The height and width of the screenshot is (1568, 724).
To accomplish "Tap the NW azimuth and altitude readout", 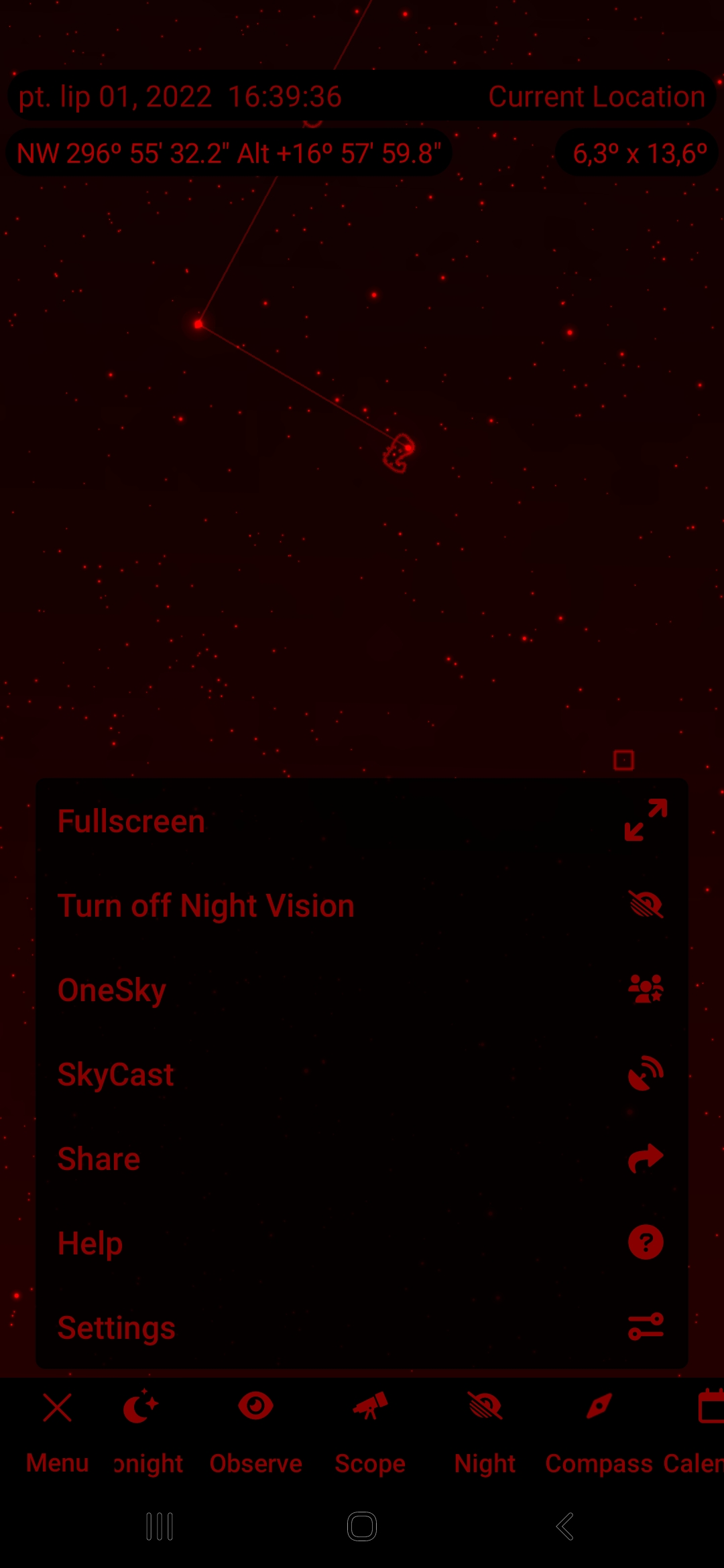I will [x=229, y=153].
